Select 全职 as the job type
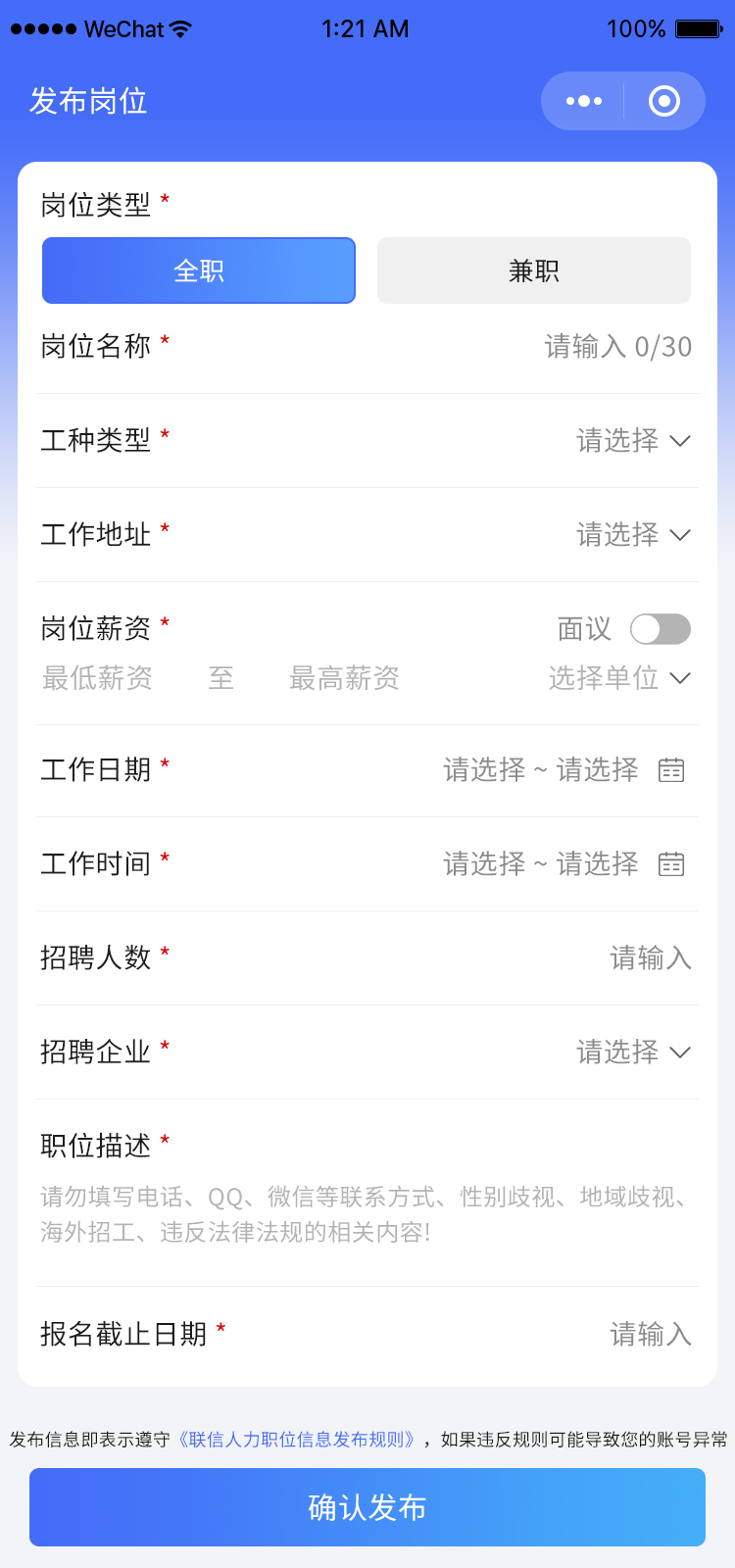The image size is (735, 1568). [x=199, y=270]
